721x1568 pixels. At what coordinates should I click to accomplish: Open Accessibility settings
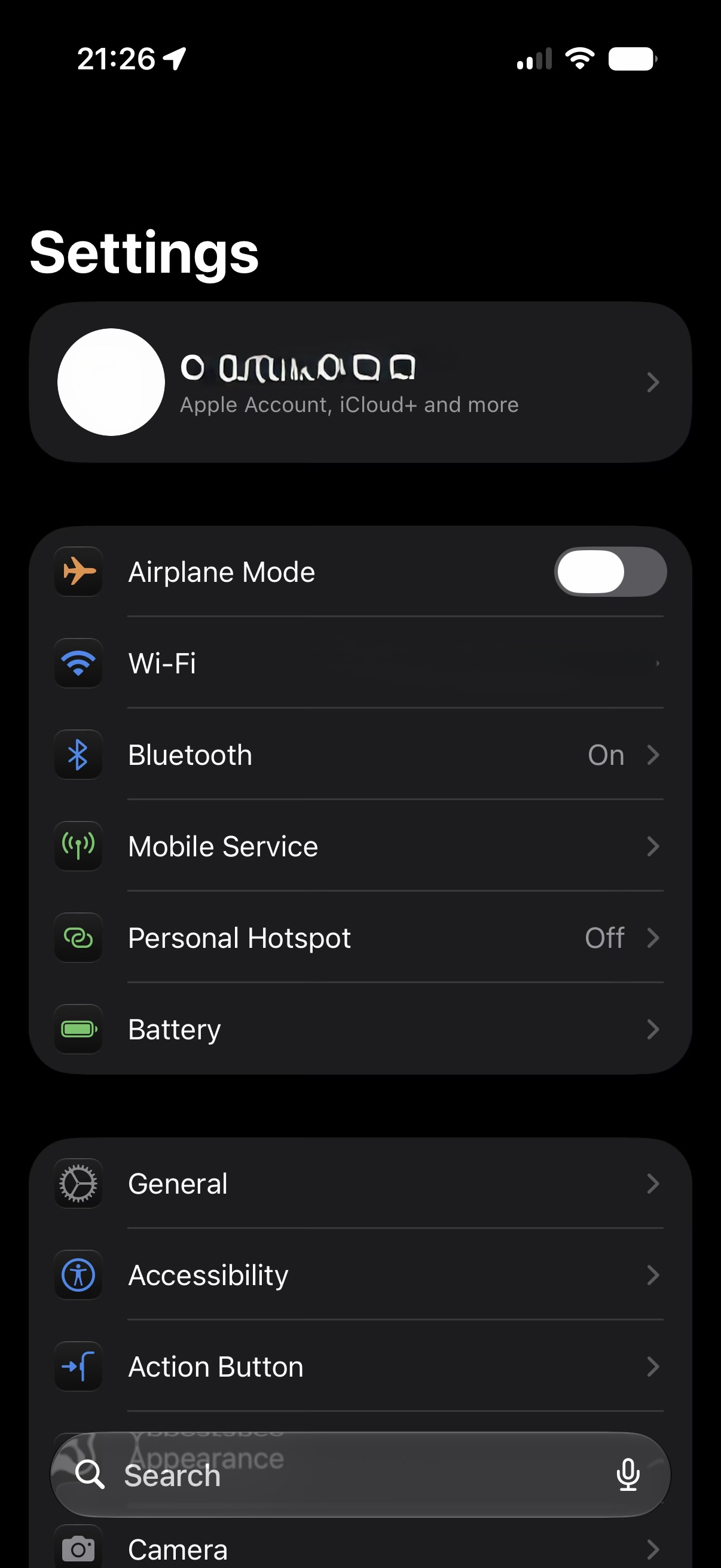360,1274
